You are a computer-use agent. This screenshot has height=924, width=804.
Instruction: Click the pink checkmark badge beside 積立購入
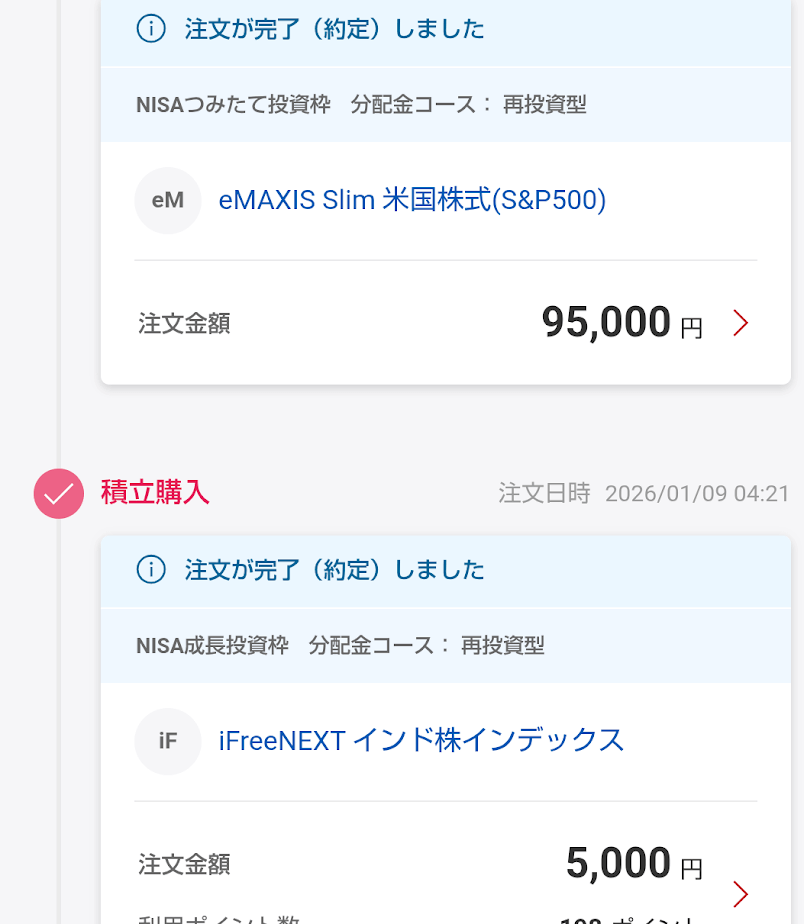(x=57, y=493)
